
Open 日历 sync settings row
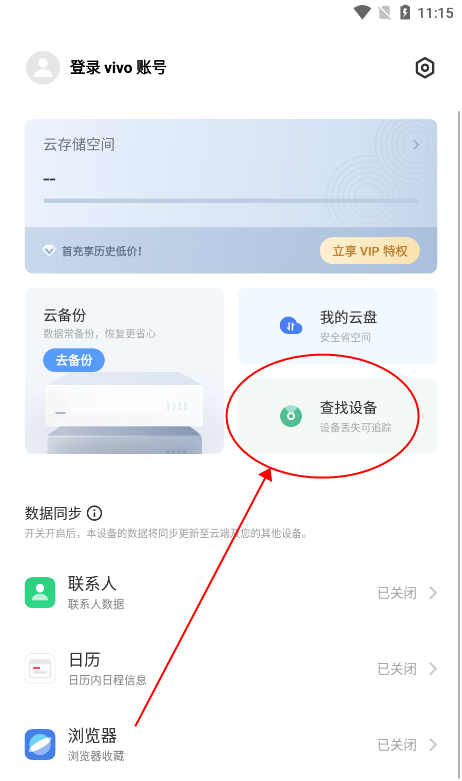(231, 669)
